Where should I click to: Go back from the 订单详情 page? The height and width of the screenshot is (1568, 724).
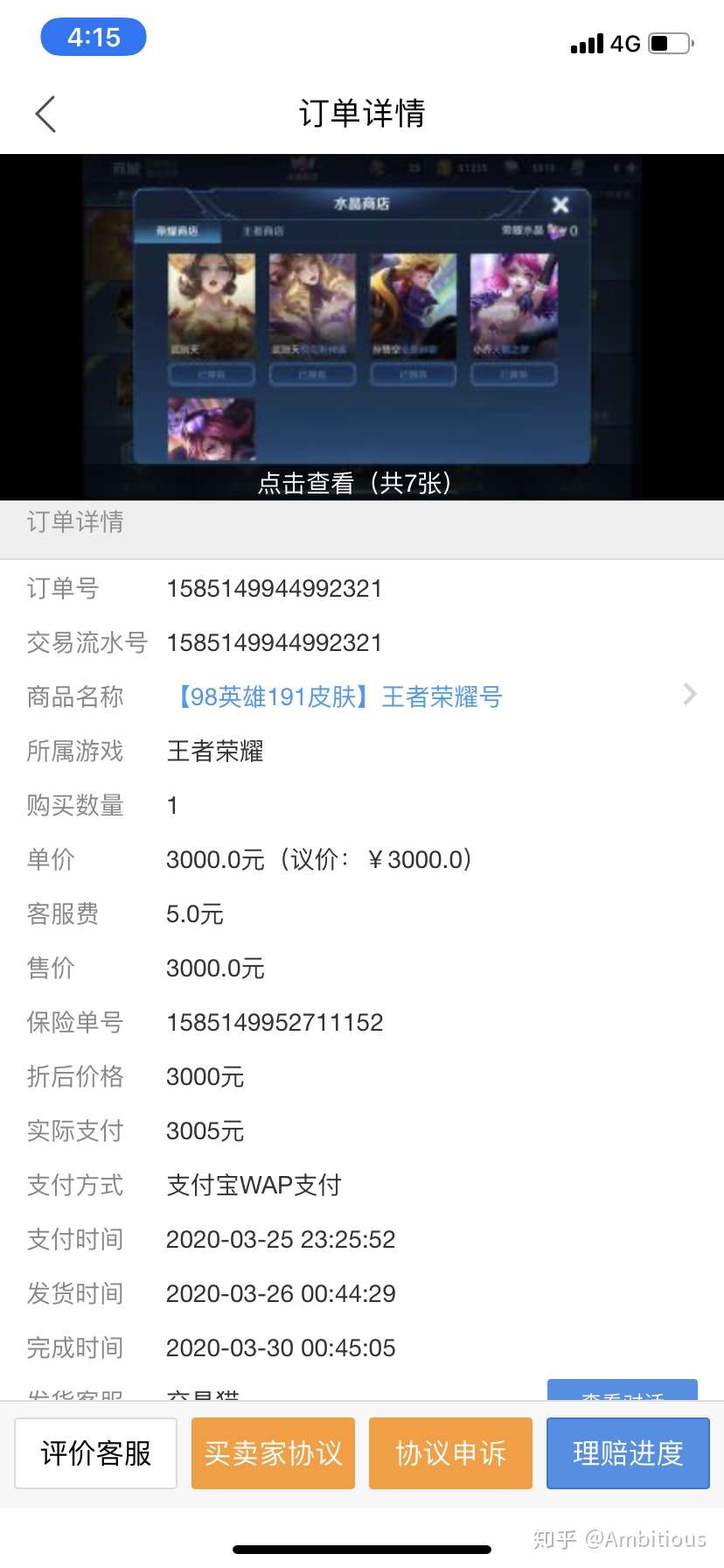tap(45, 114)
